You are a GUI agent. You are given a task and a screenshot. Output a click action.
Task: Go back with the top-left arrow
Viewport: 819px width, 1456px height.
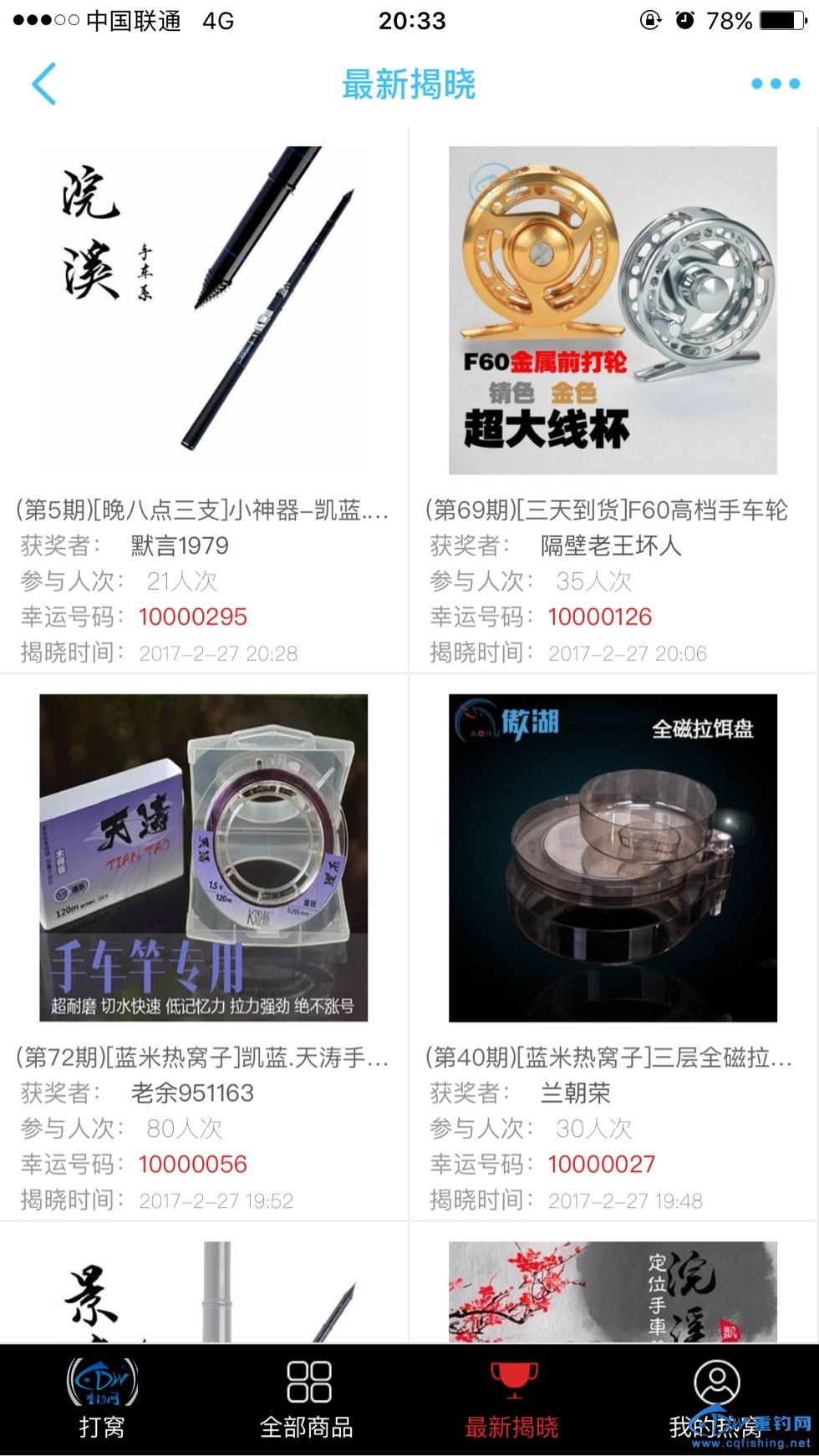43,84
